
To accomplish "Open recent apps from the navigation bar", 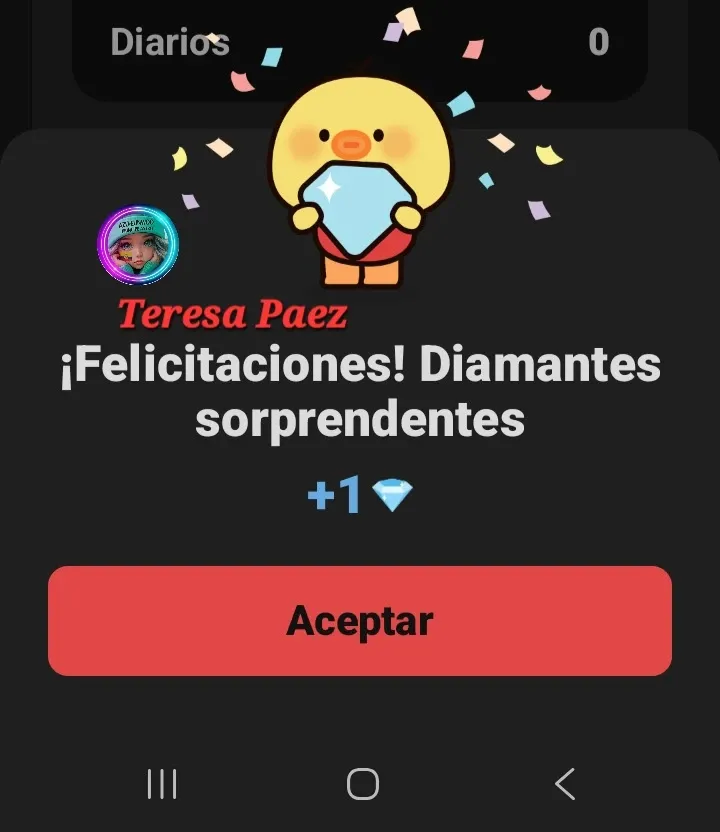I will tap(162, 784).
